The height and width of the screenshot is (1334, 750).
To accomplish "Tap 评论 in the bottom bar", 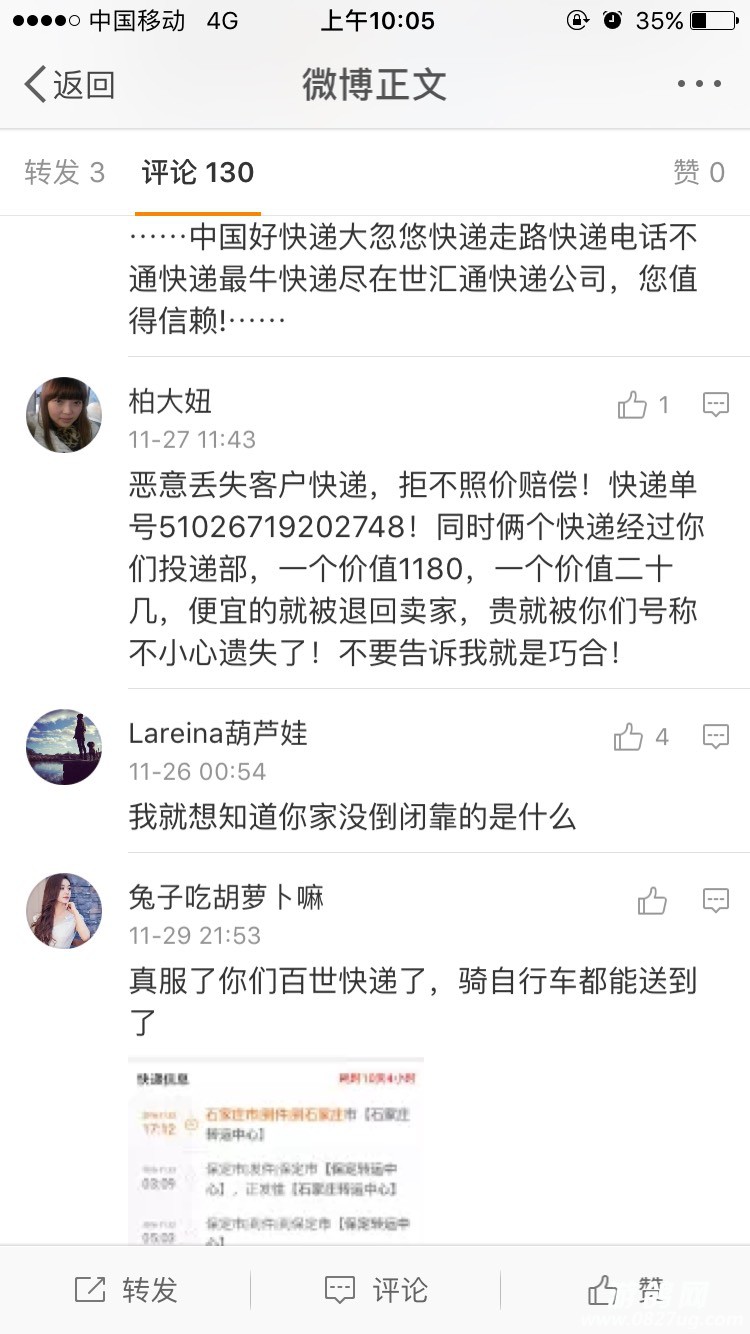I will pos(376,1290).
